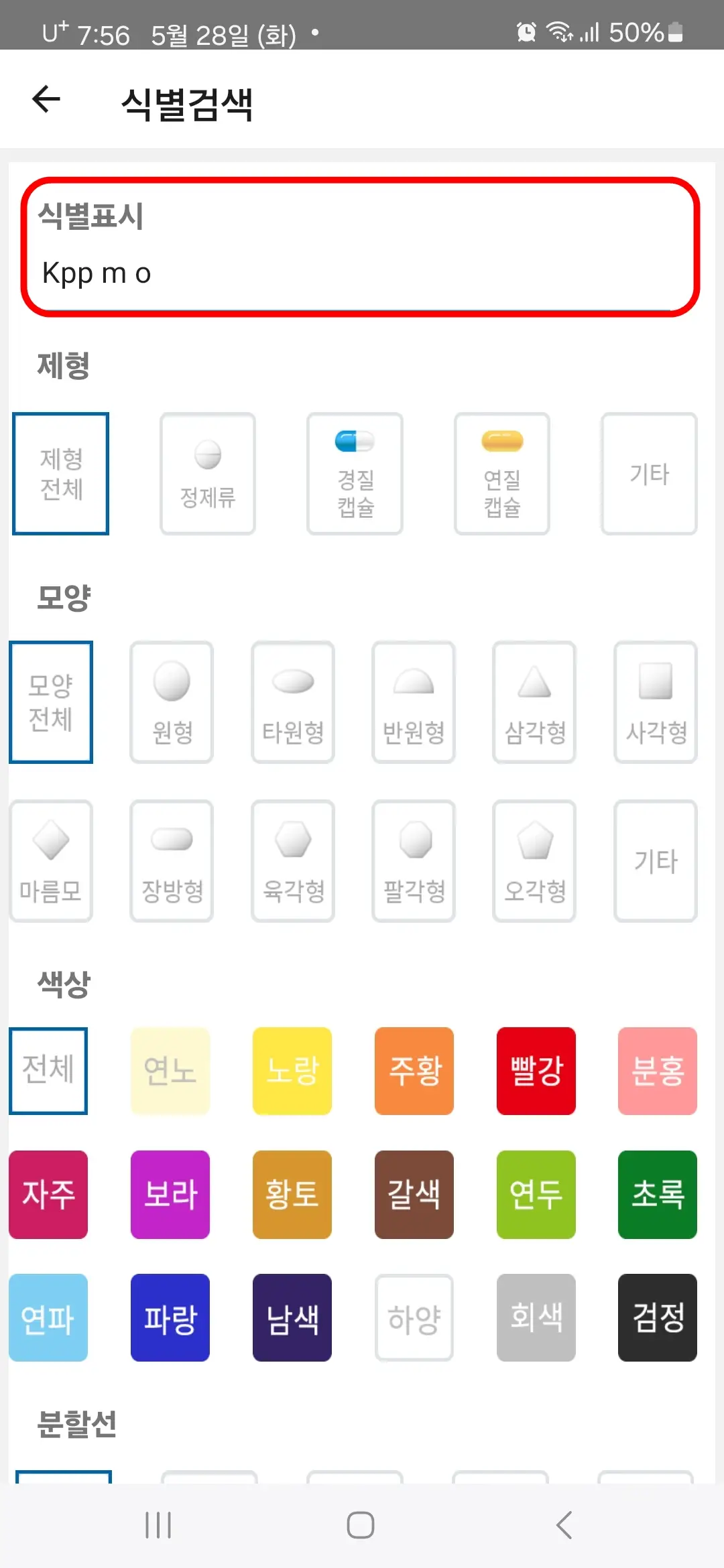Select the 정제류 tablet form icon
The width and height of the screenshot is (724, 1568).
(208, 473)
